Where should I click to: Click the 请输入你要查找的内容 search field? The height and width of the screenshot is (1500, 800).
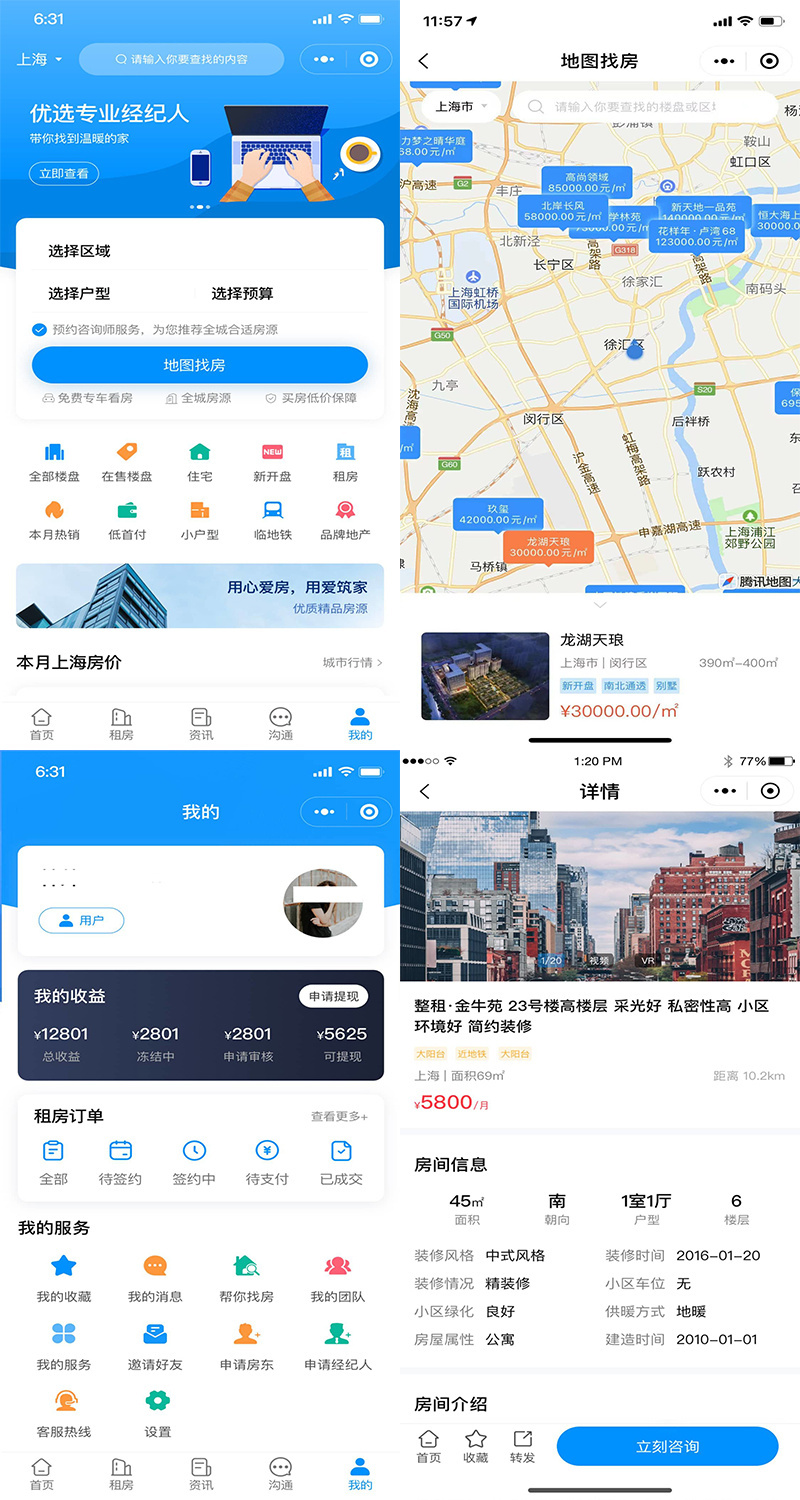coord(185,60)
